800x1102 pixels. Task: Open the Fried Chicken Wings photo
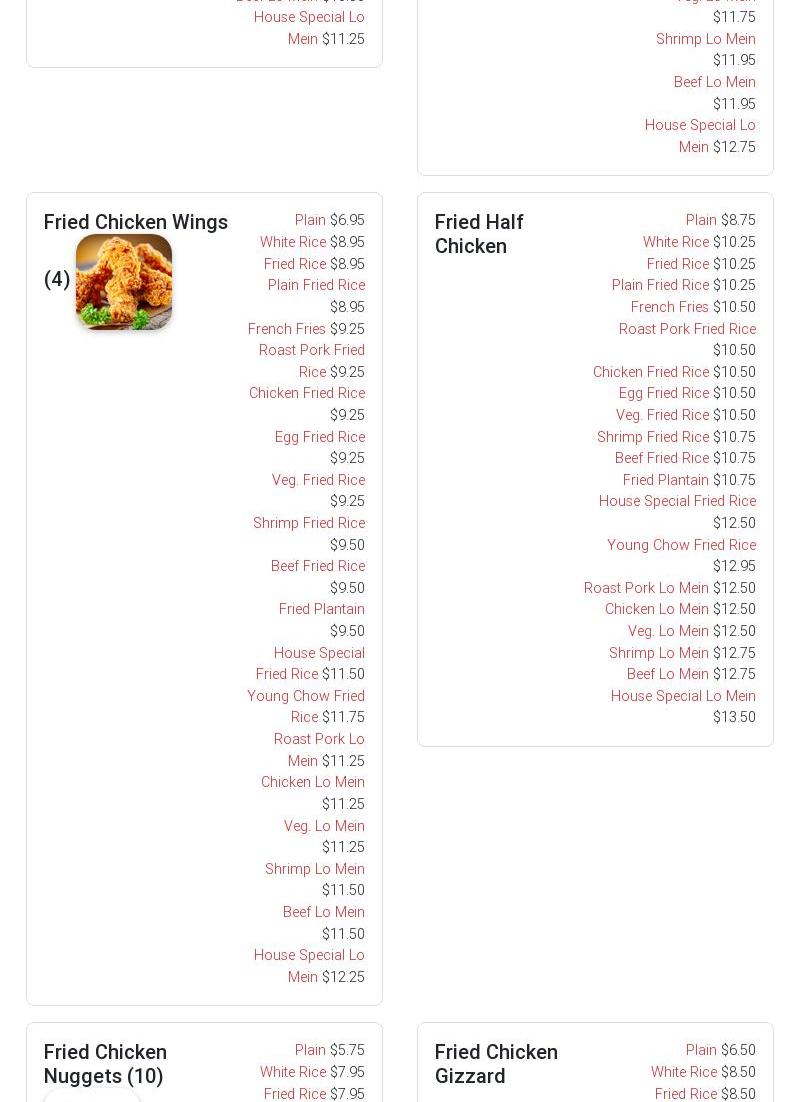124,282
